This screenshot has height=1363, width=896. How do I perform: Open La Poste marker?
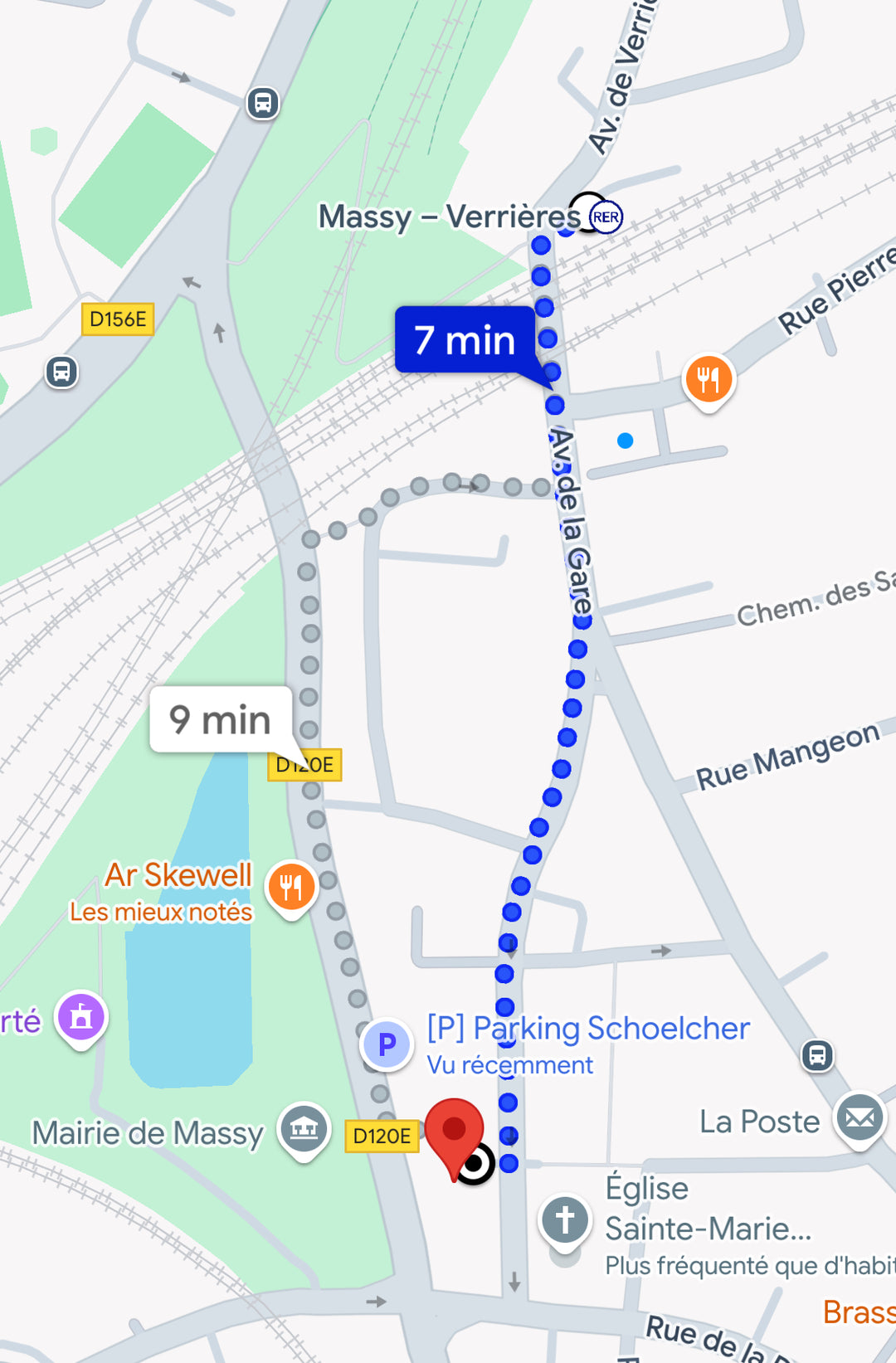coord(859,1118)
